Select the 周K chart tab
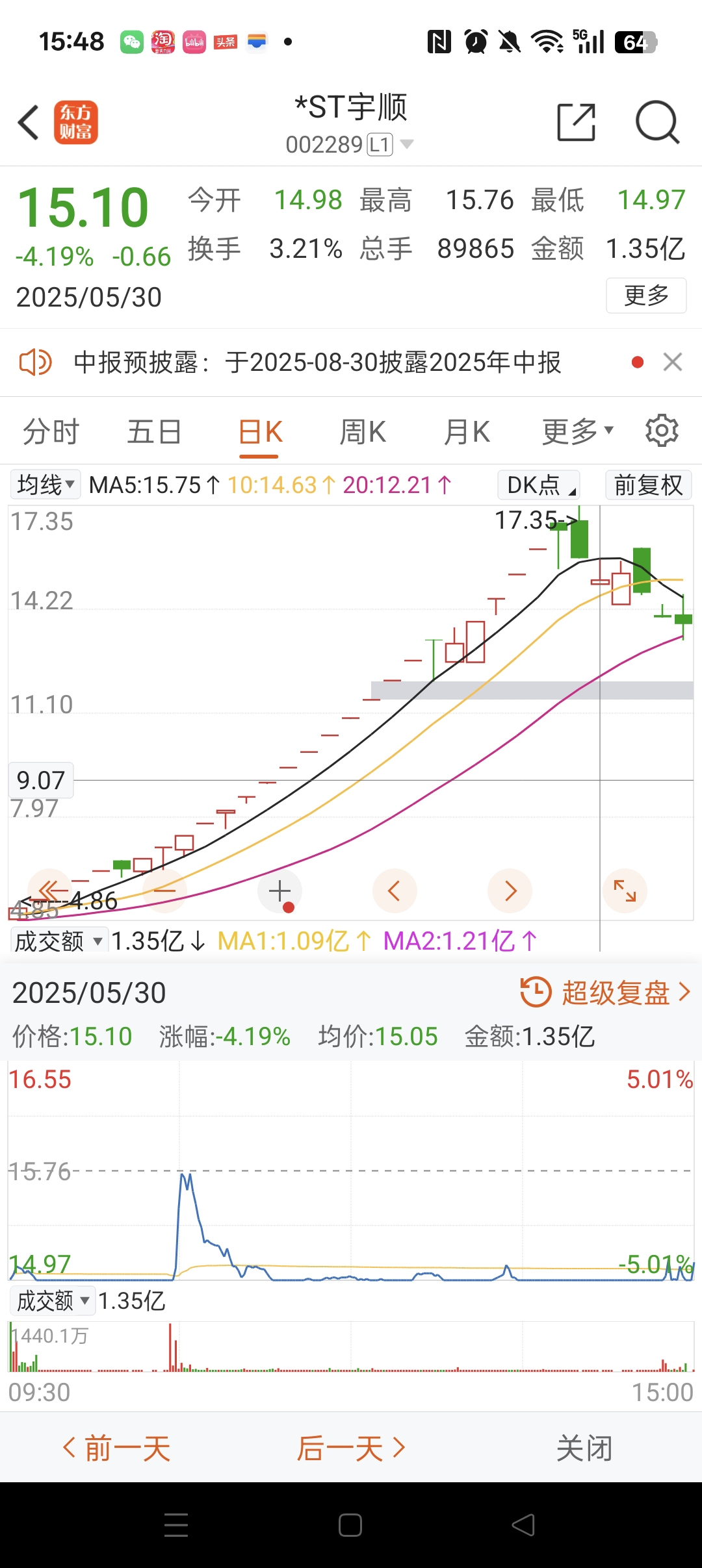 (x=363, y=432)
